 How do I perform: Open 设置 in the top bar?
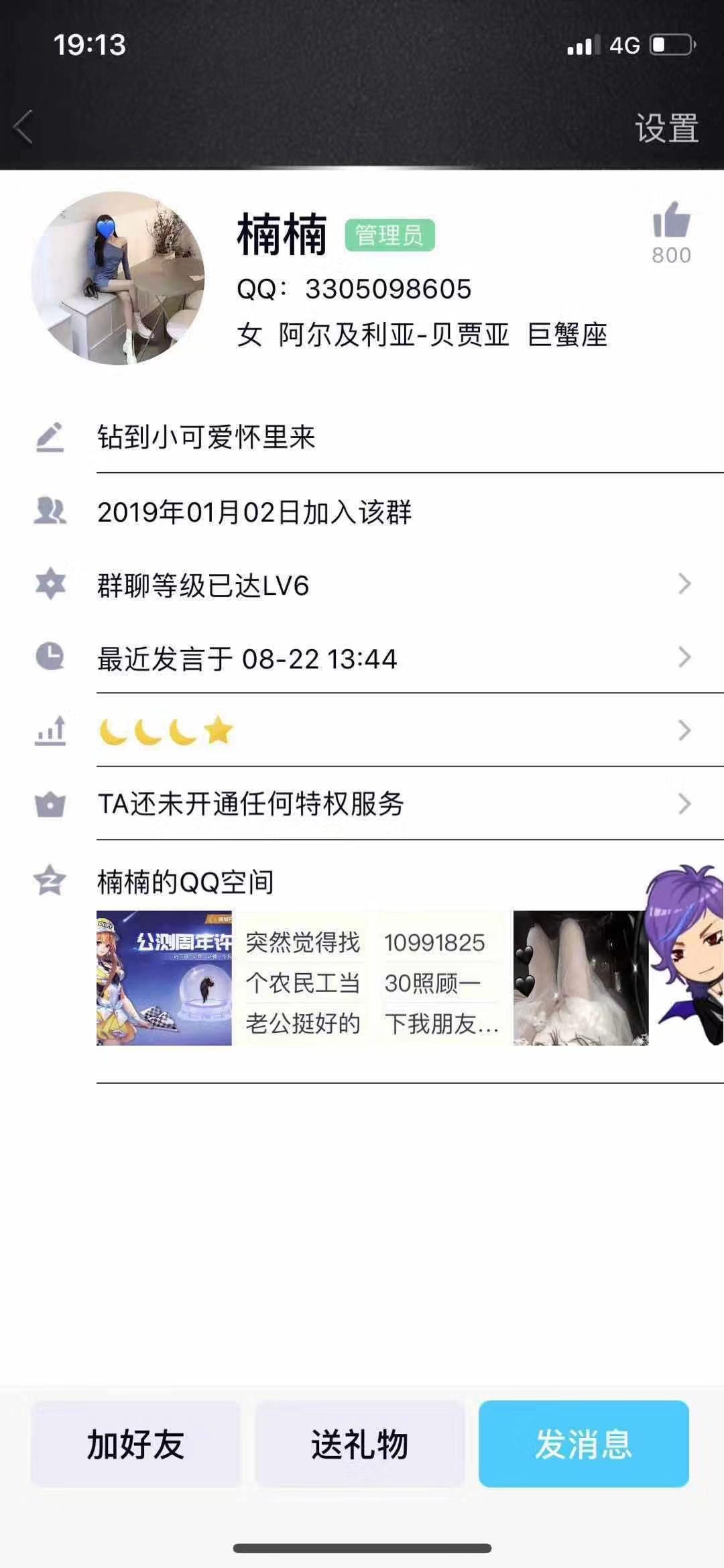[666, 128]
